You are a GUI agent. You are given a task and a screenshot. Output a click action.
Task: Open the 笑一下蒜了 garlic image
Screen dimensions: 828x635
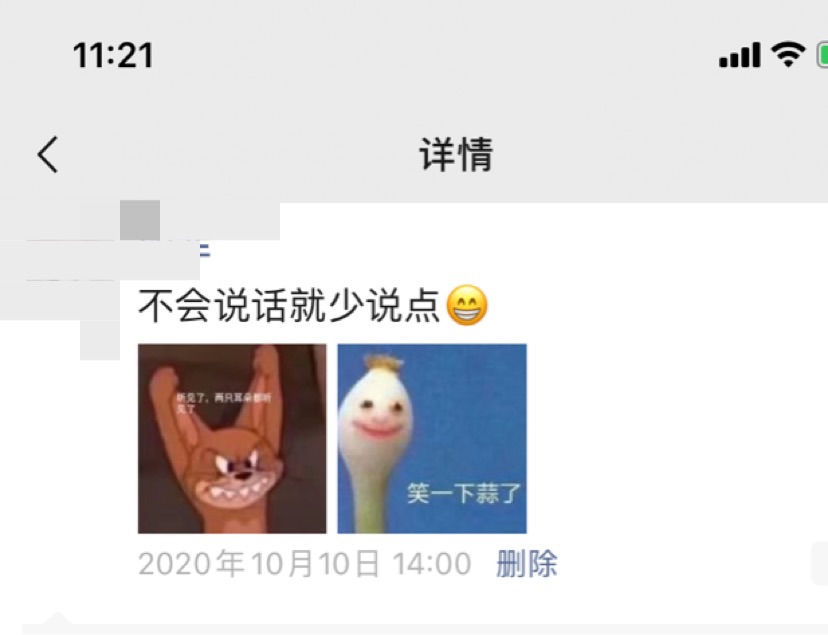pyautogui.click(x=432, y=438)
